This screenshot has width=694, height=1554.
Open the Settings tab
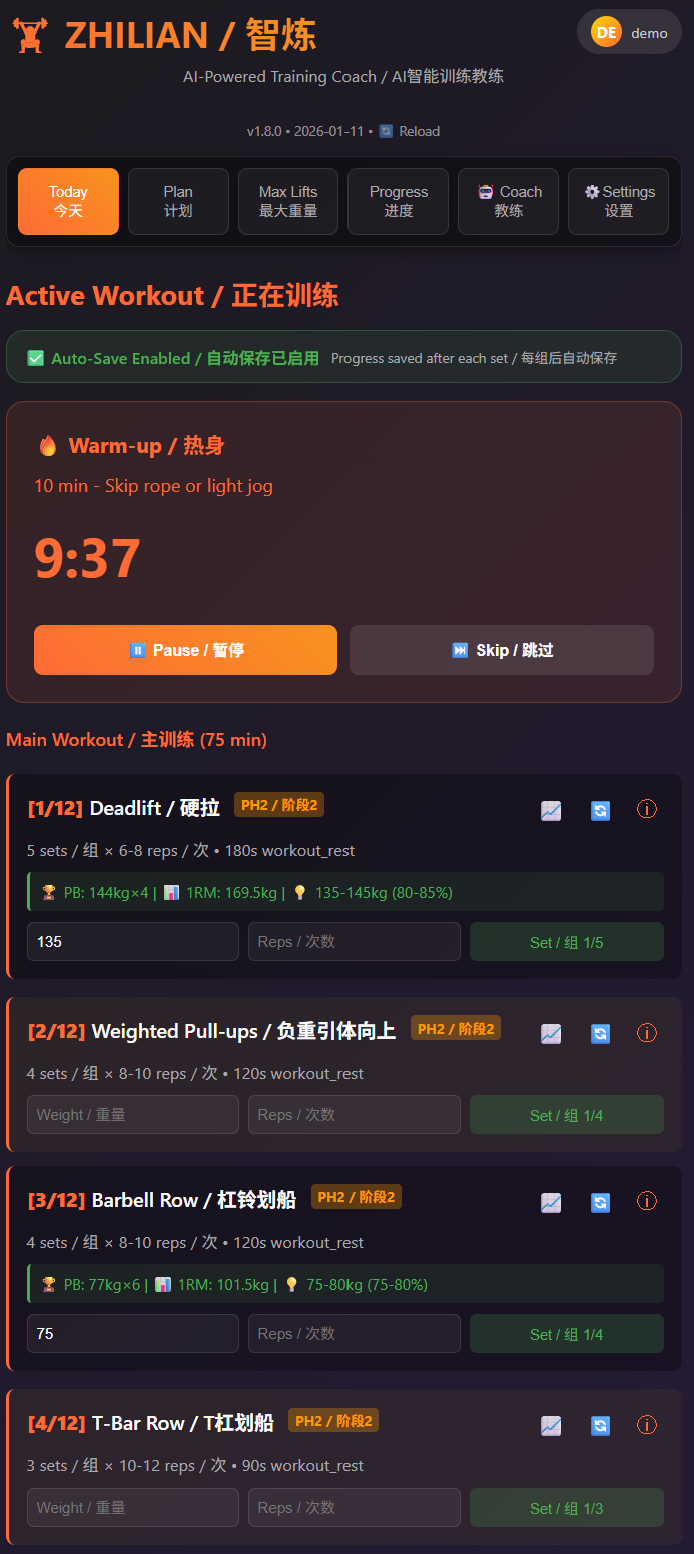pos(618,201)
